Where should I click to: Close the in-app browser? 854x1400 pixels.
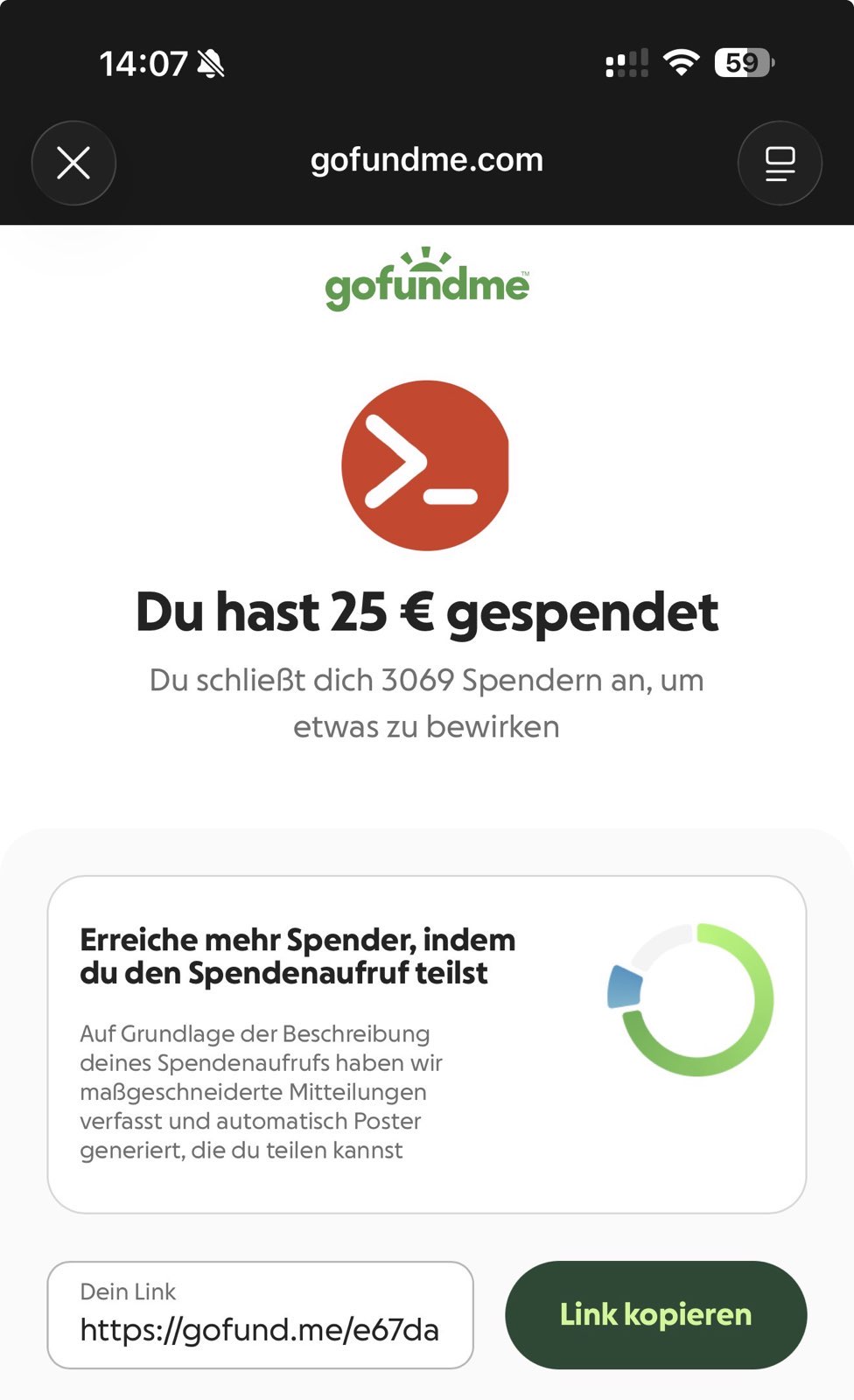coord(73,163)
